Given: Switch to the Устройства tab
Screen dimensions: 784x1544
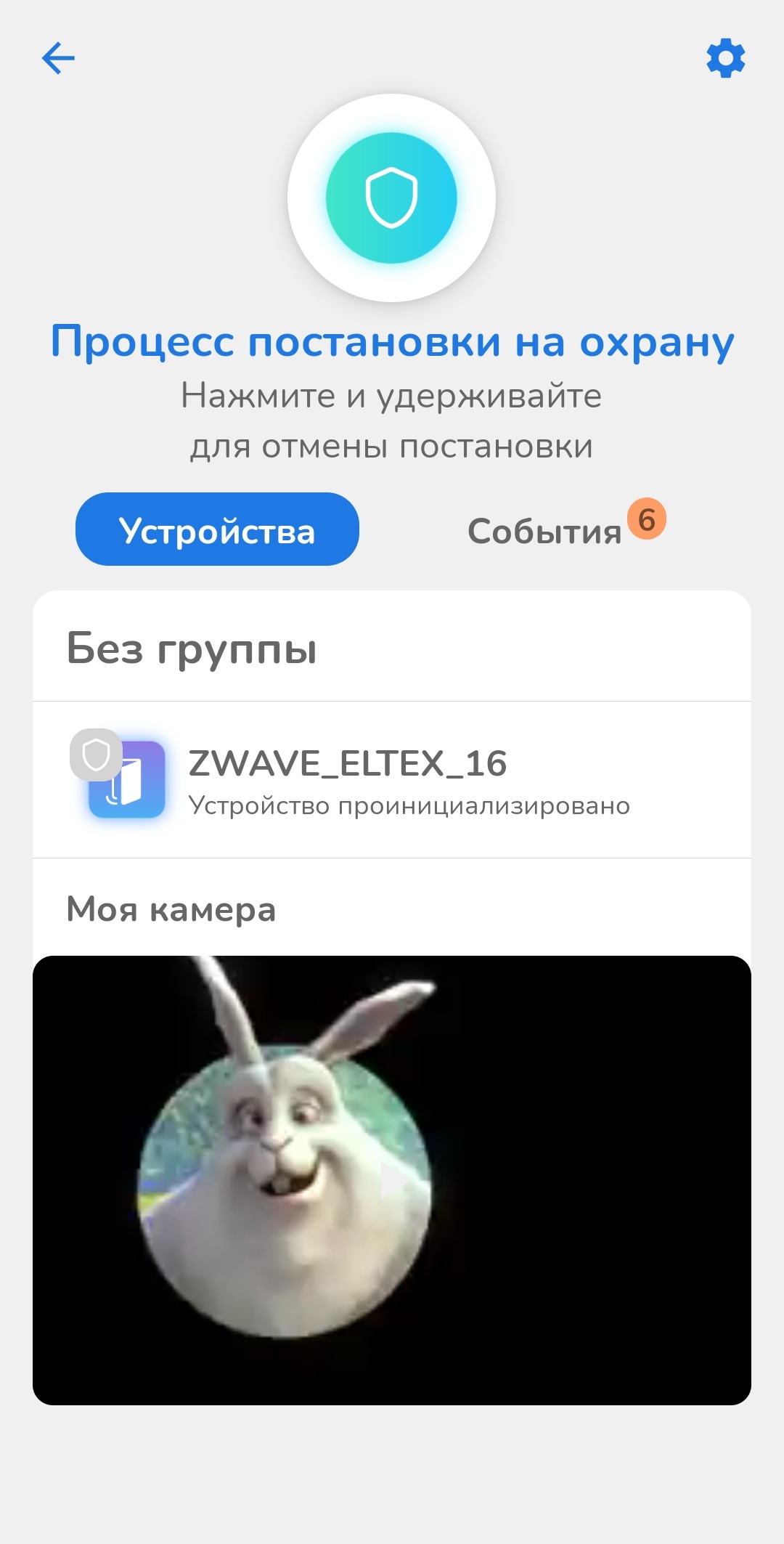Looking at the screenshot, I should coord(217,529).
